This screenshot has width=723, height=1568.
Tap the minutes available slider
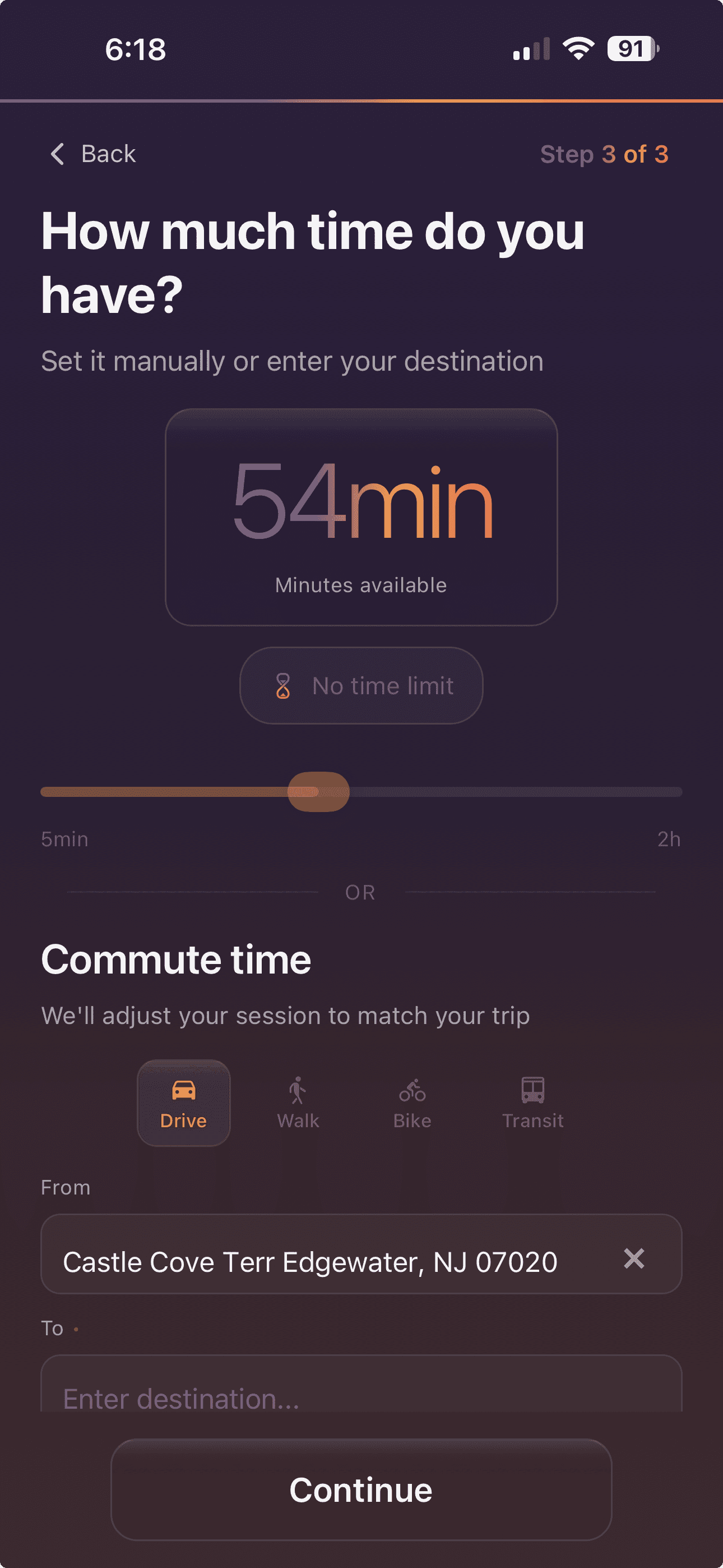tap(318, 791)
